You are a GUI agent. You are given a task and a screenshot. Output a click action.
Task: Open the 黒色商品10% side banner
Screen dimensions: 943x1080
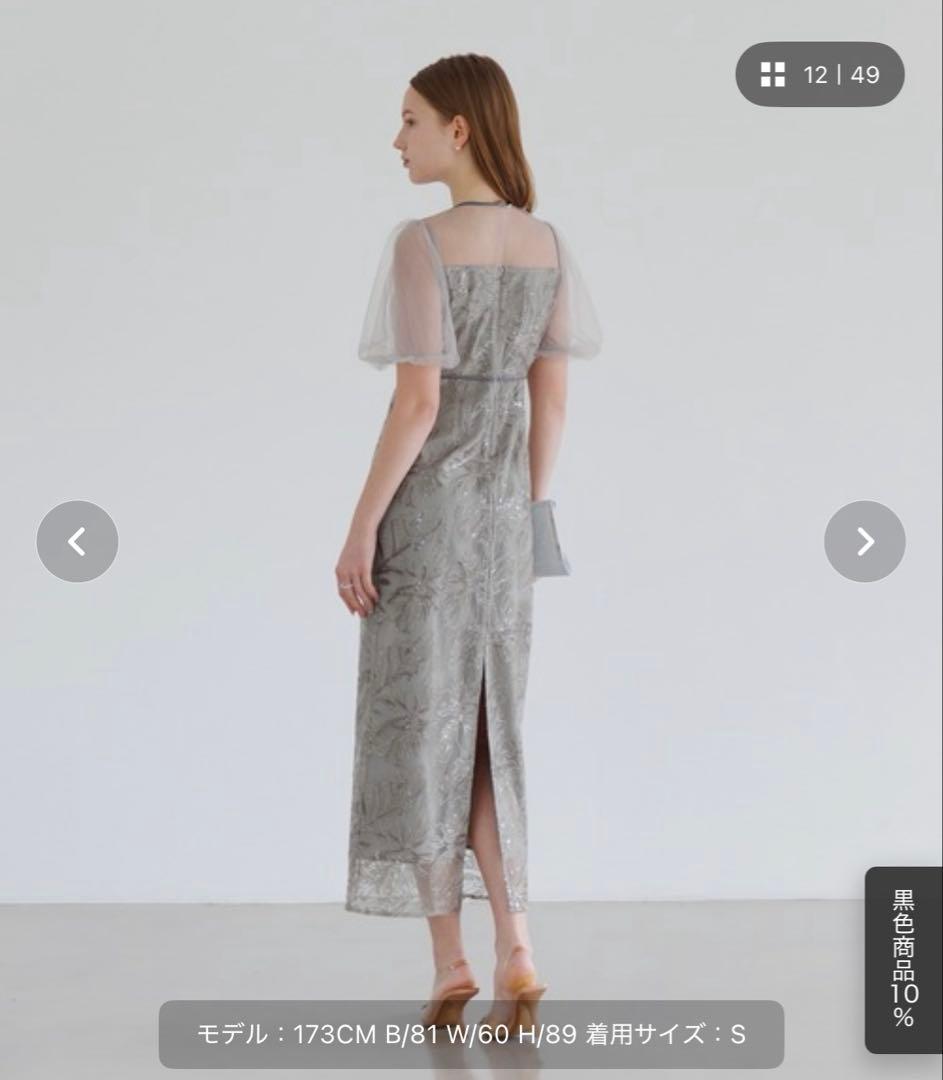903,958
